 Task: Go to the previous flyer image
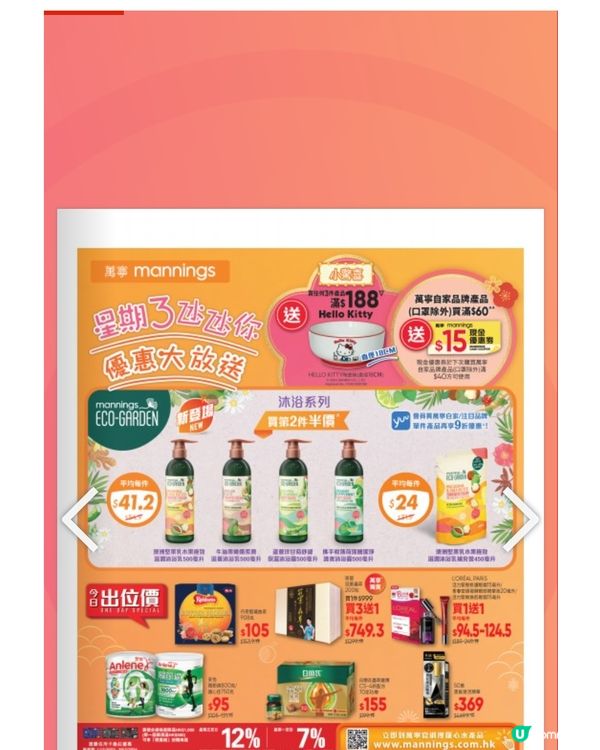(80, 520)
